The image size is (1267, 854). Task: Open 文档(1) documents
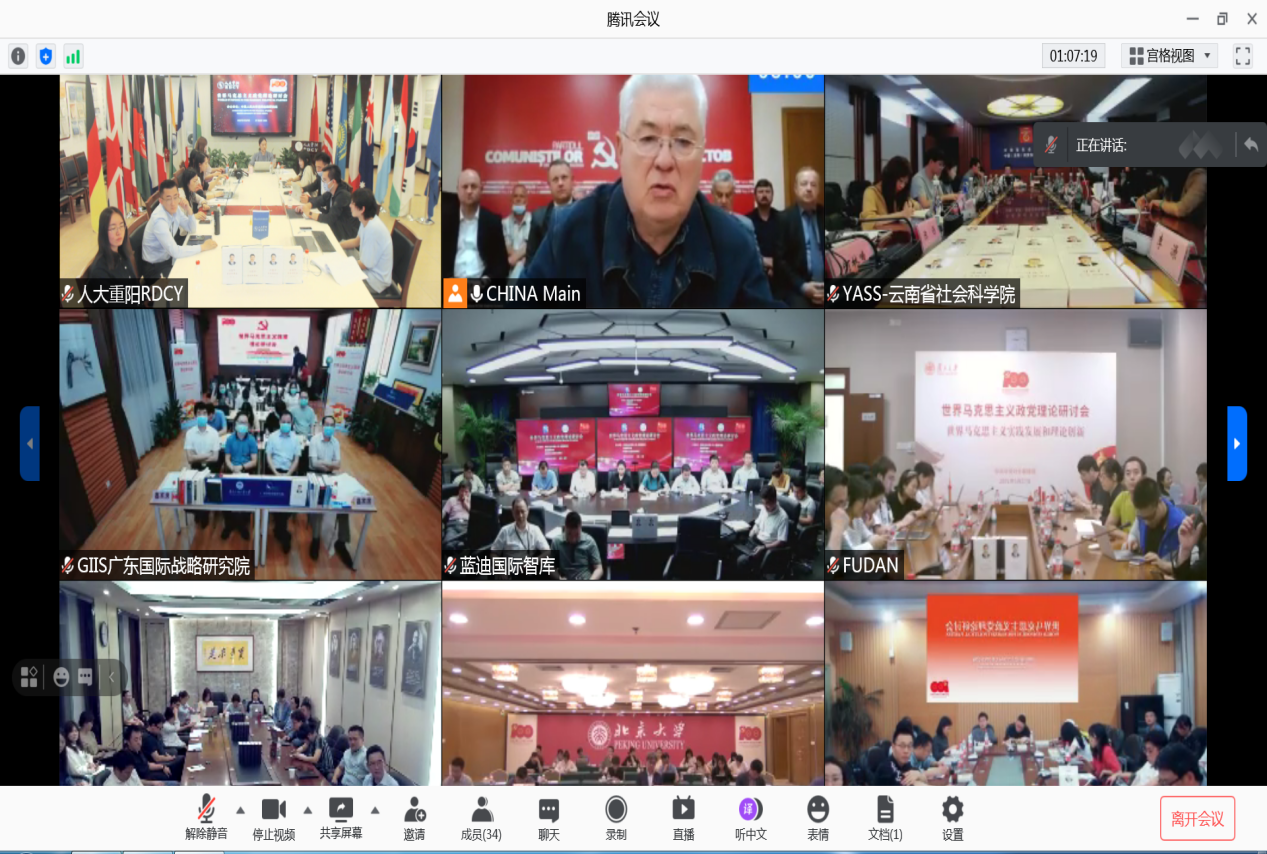coord(885,818)
